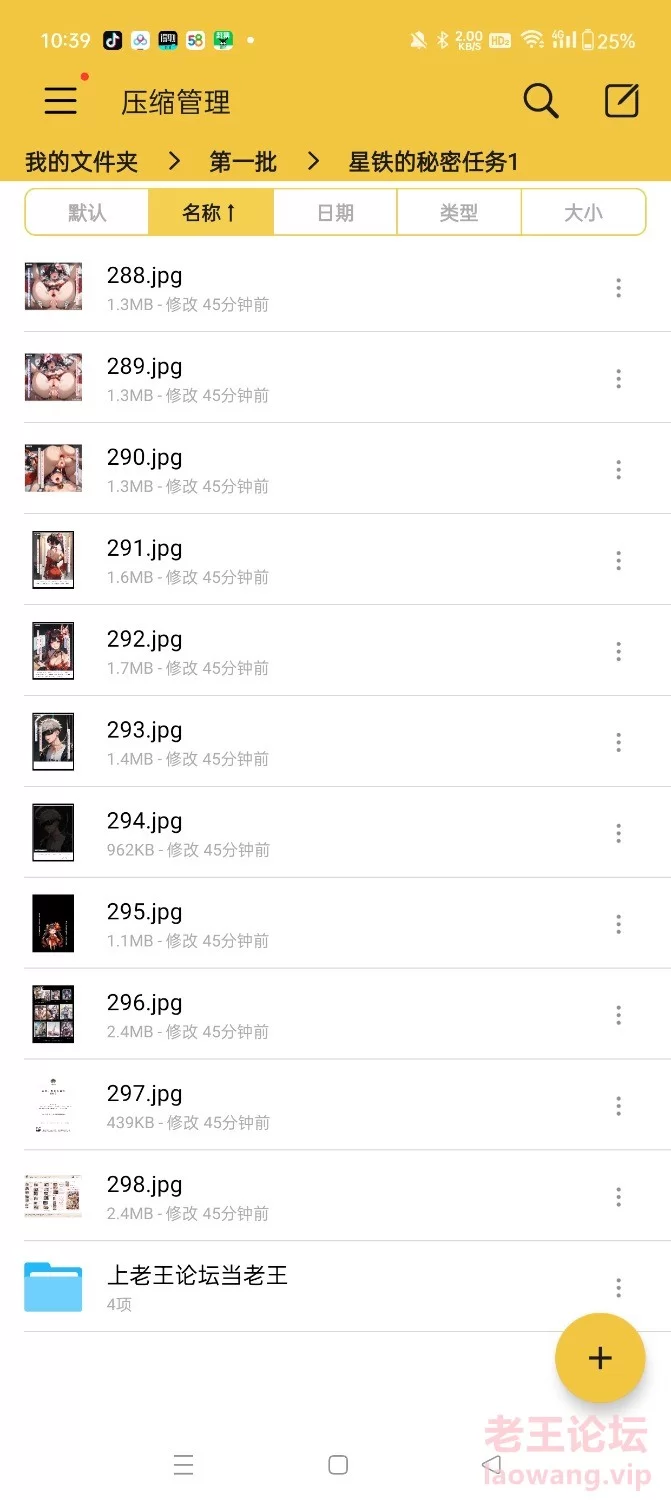The image size is (671, 1500).
Task: Go to 第一批 in the breadcrumb
Action: (x=243, y=162)
